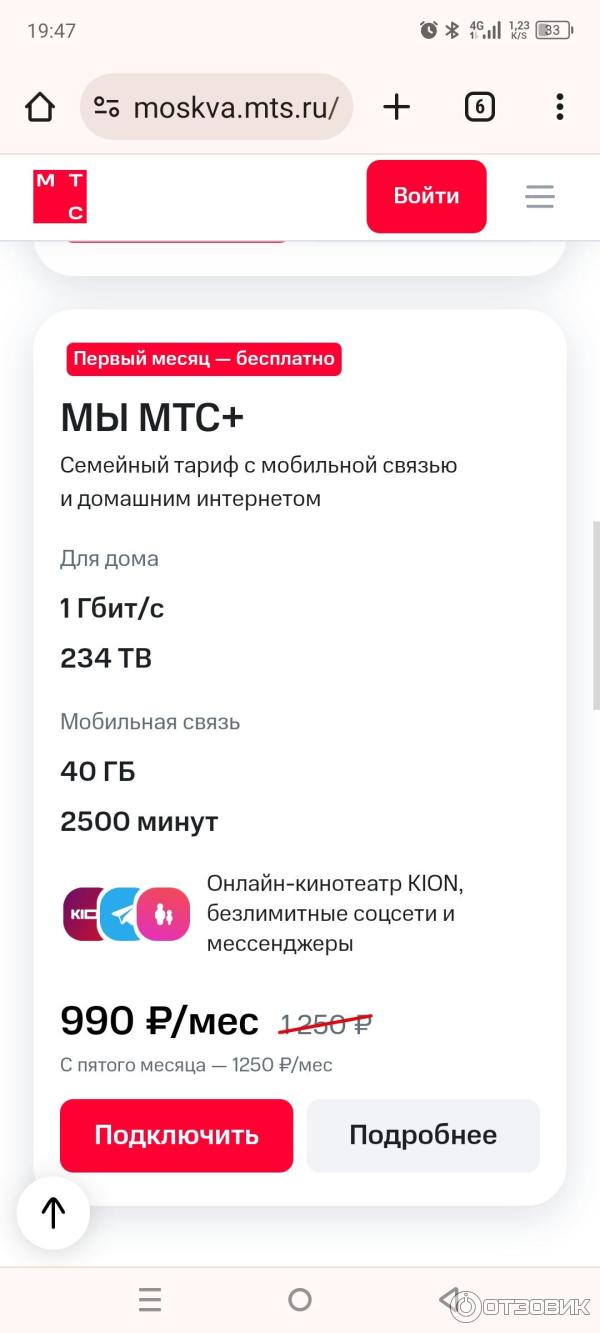Open the MTS site hamburger menu
The height and width of the screenshot is (1333, 600).
coord(540,196)
